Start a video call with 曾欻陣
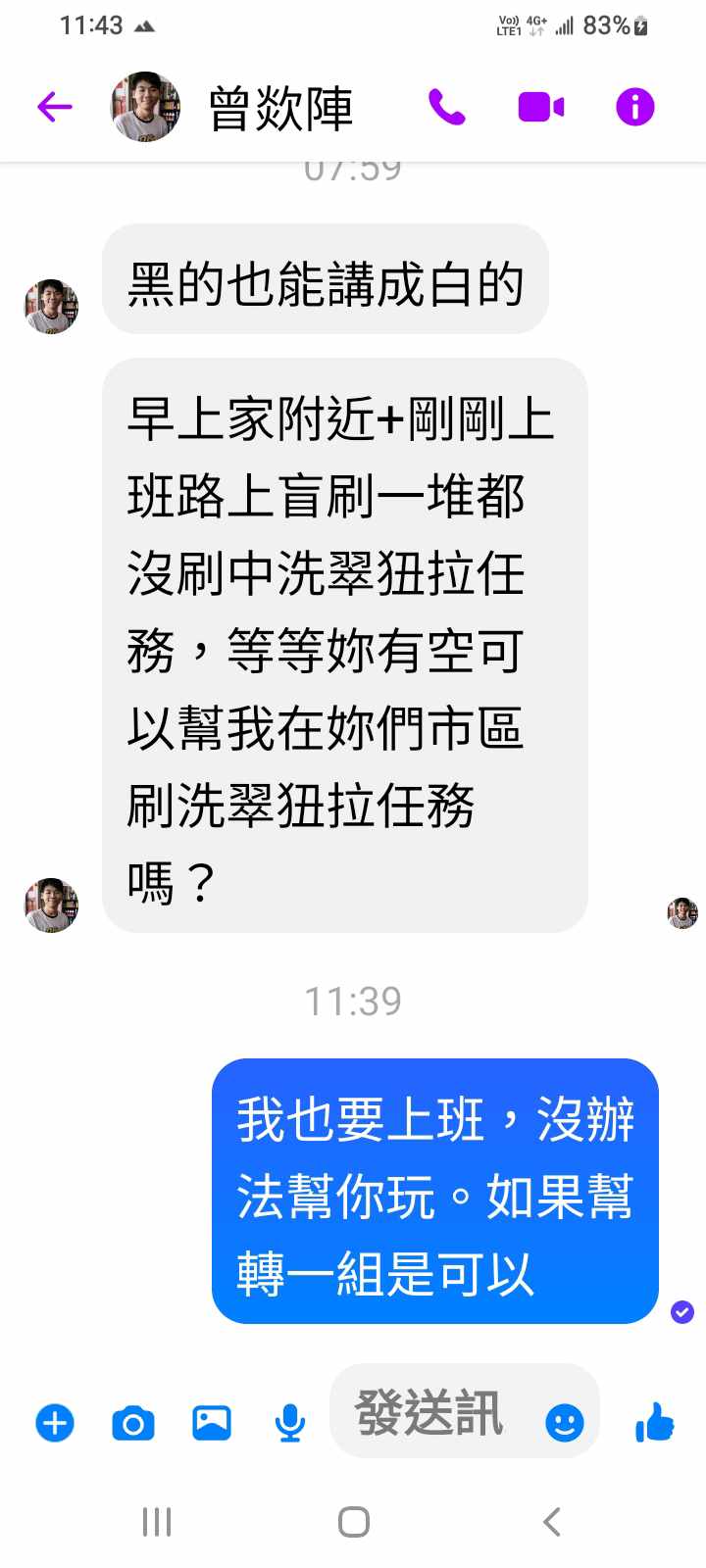Image resolution: width=706 pixels, height=1568 pixels. click(x=541, y=107)
